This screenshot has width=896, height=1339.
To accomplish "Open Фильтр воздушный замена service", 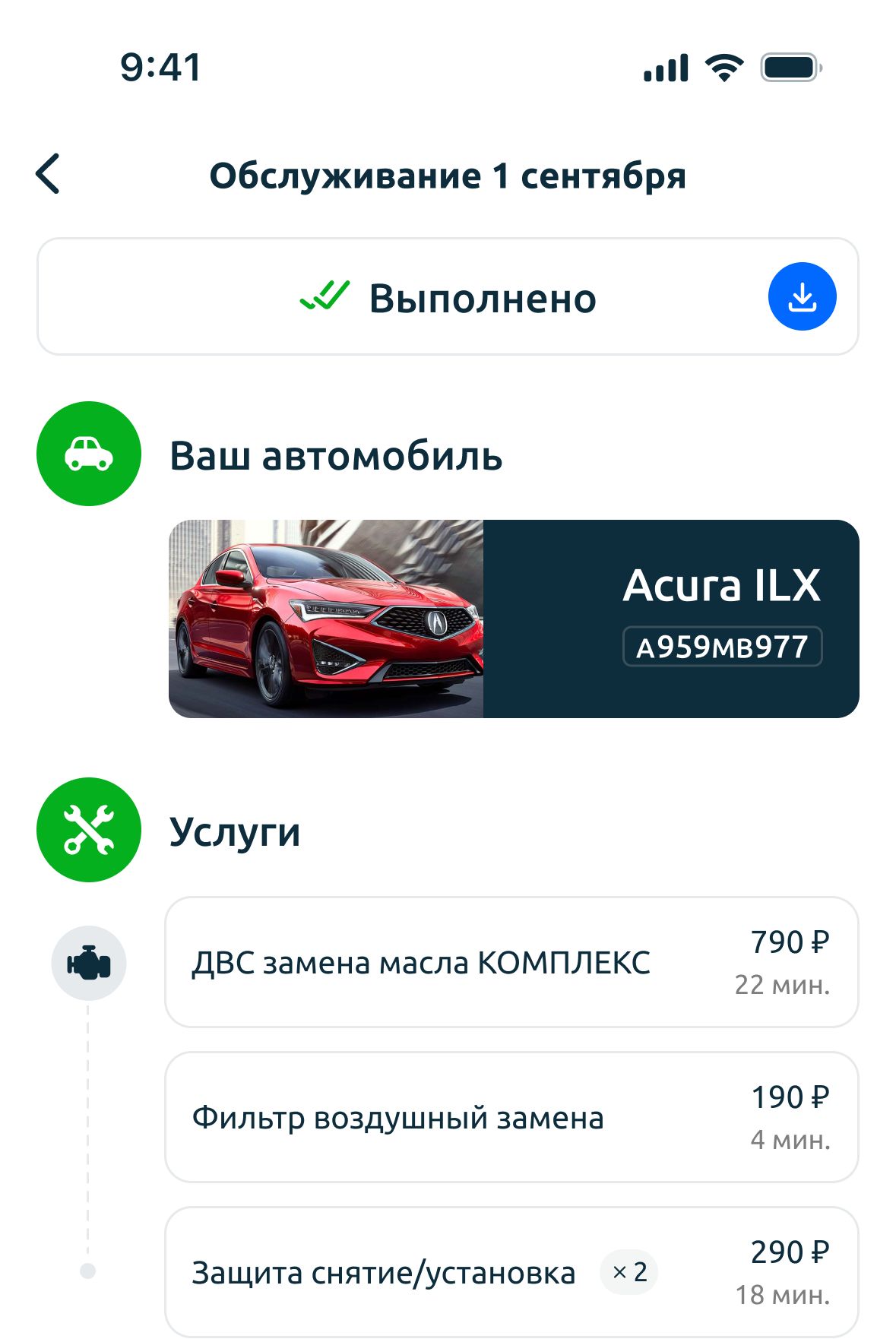I will (511, 1117).
